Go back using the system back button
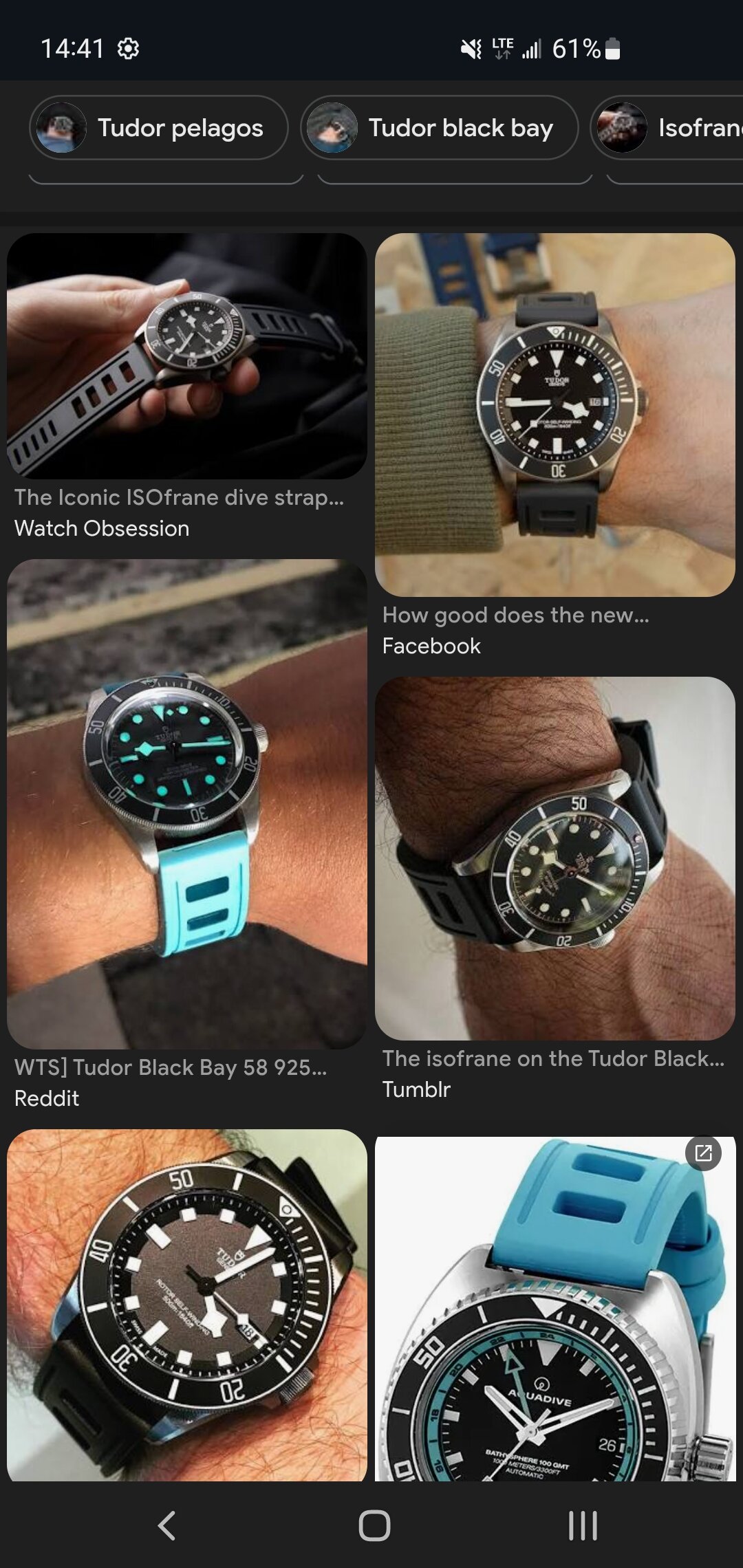The image size is (743, 1568). [x=167, y=1525]
